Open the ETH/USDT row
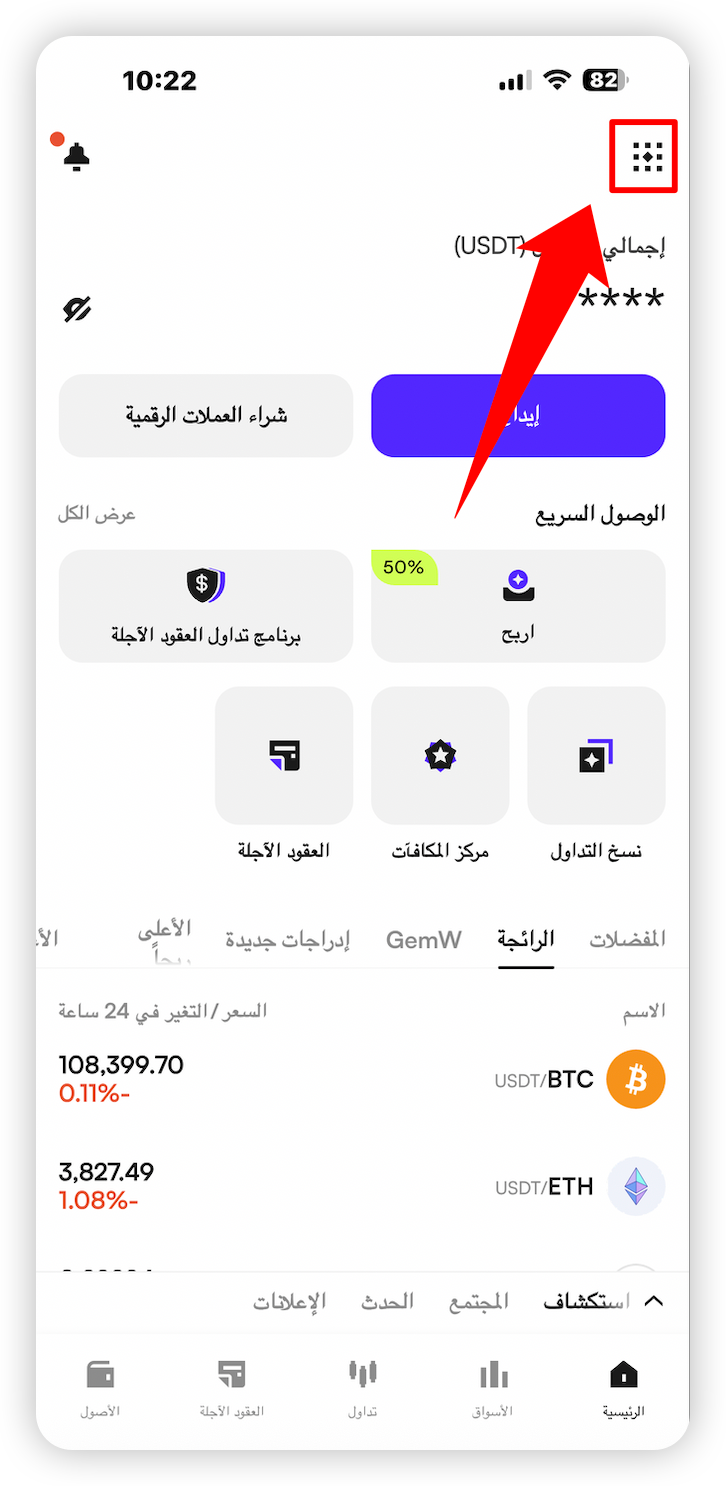This screenshot has width=726, height=1486. [362, 1187]
